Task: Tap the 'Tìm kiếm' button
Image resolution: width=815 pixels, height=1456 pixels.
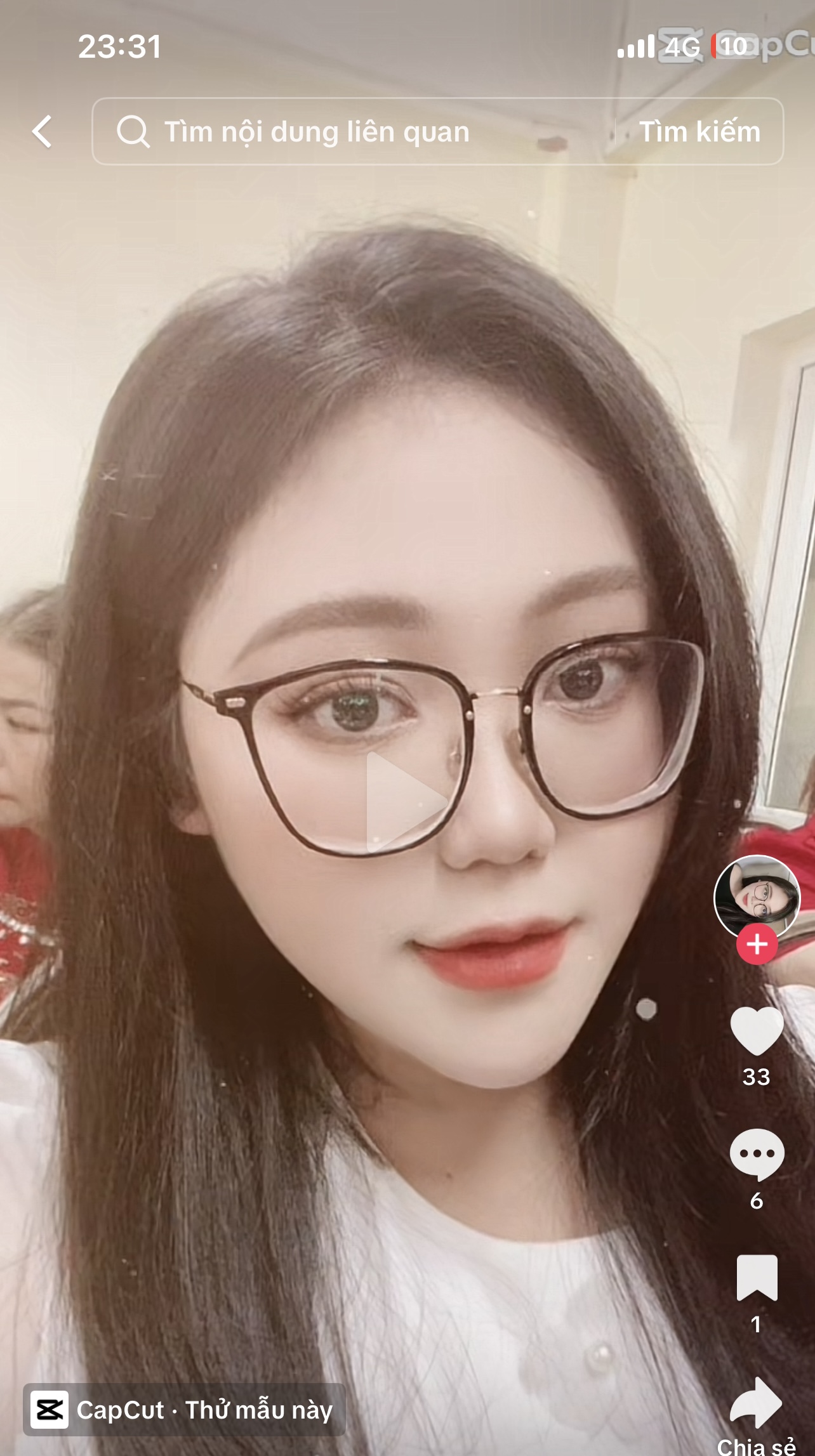Action: (x=699, y=132)
